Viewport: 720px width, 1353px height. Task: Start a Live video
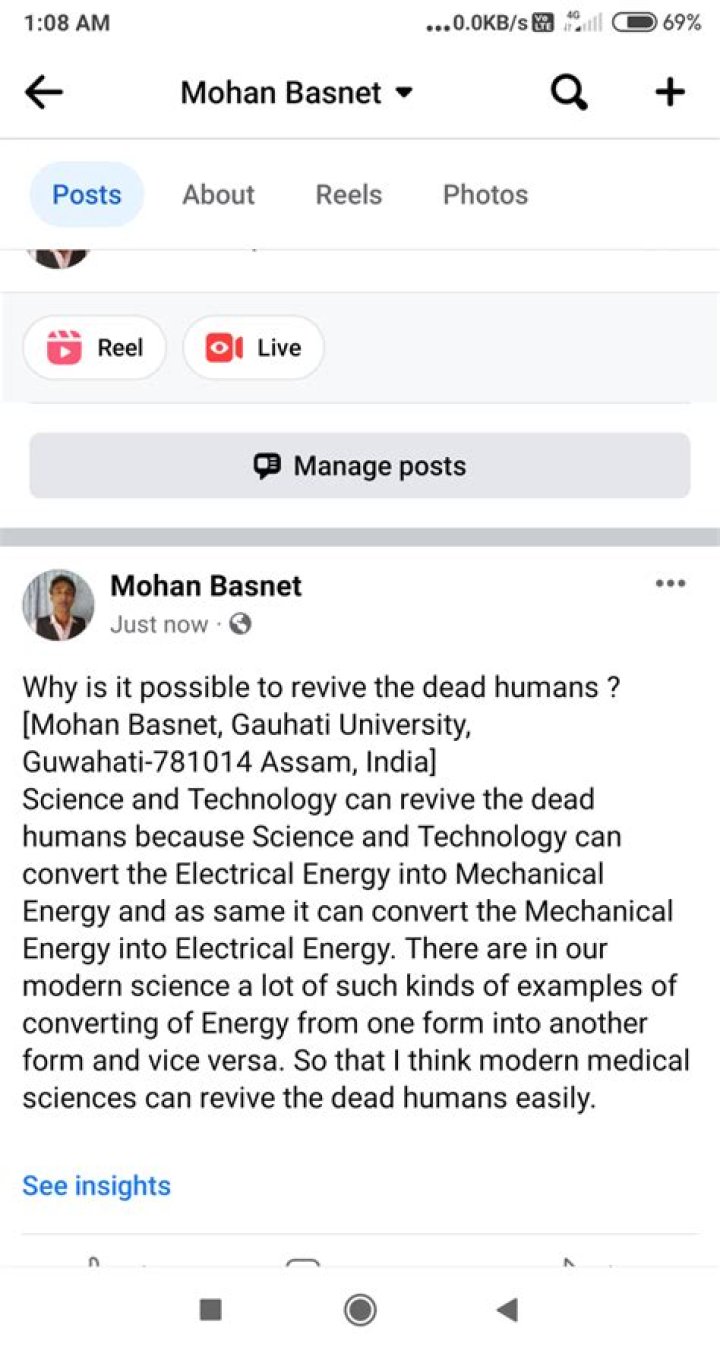[253, 348]
